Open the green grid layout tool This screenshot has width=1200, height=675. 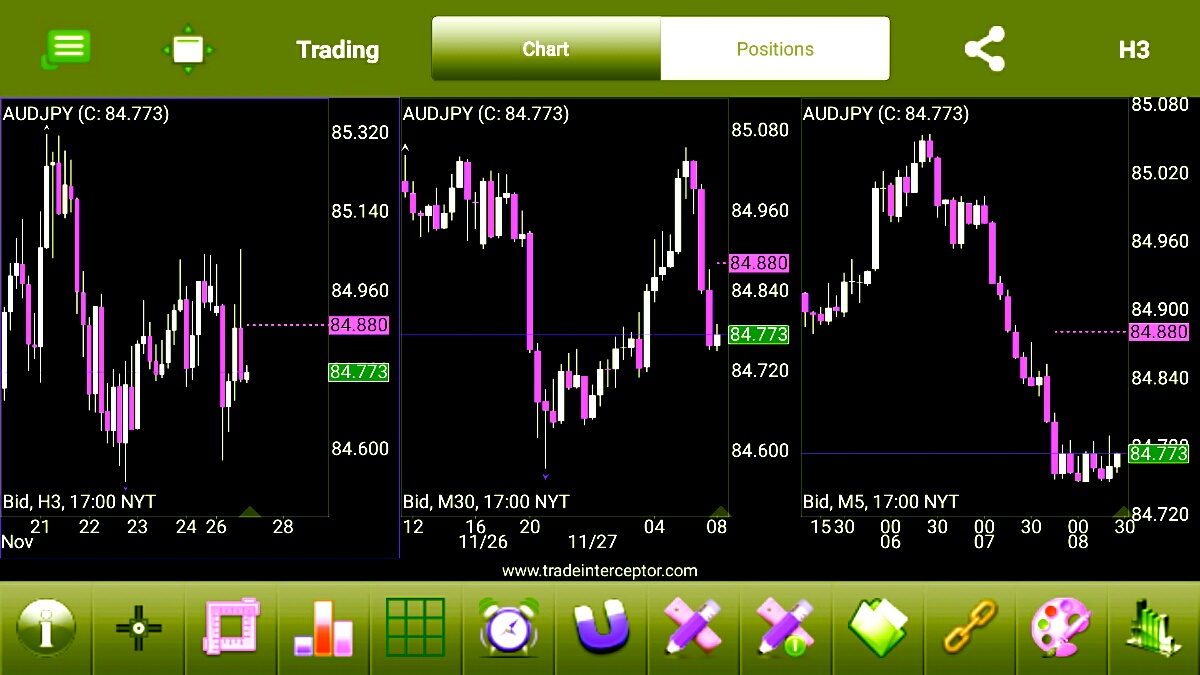coord(415,629)
